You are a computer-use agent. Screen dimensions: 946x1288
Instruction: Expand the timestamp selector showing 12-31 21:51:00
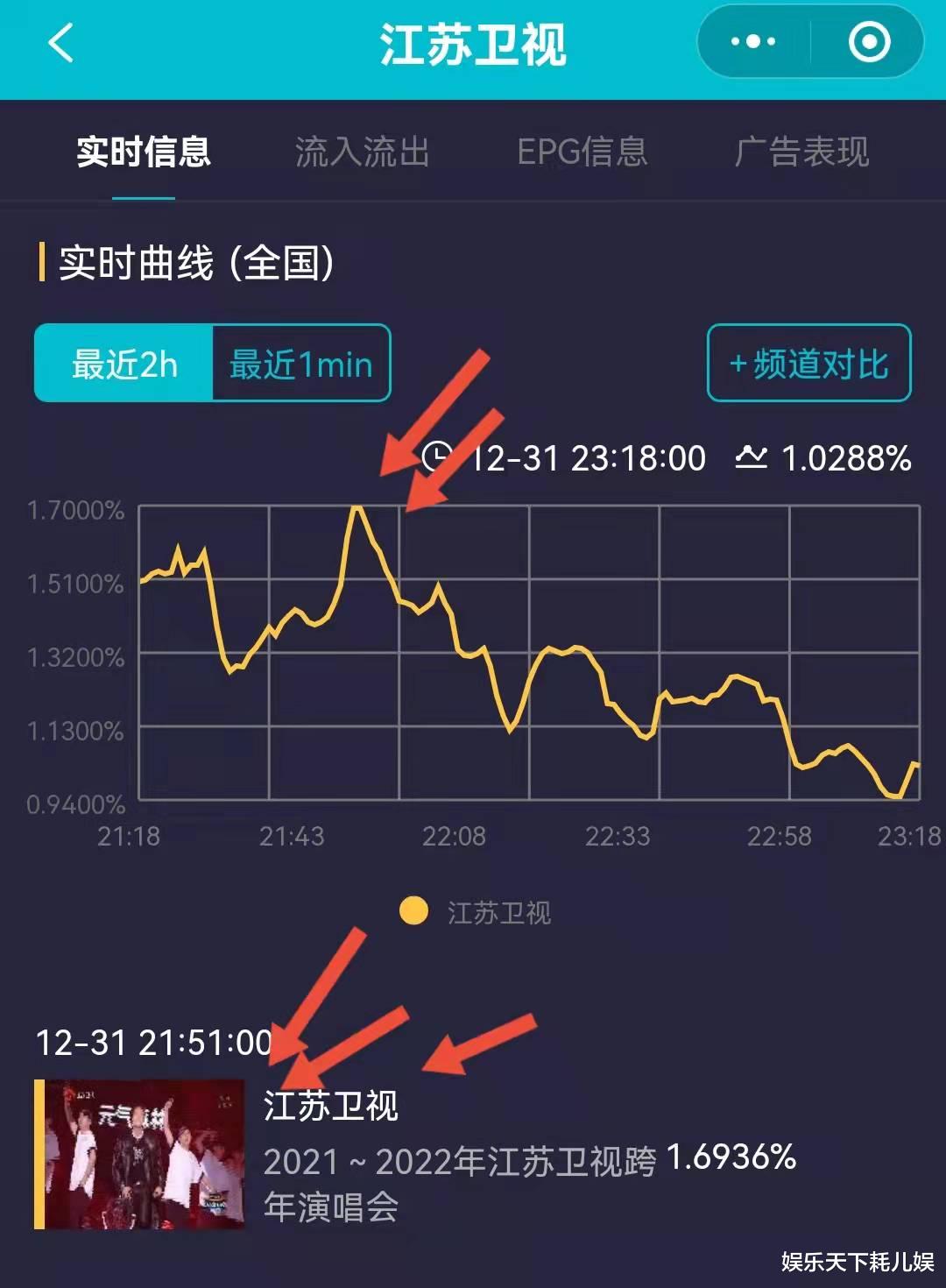coord(158,1043)
